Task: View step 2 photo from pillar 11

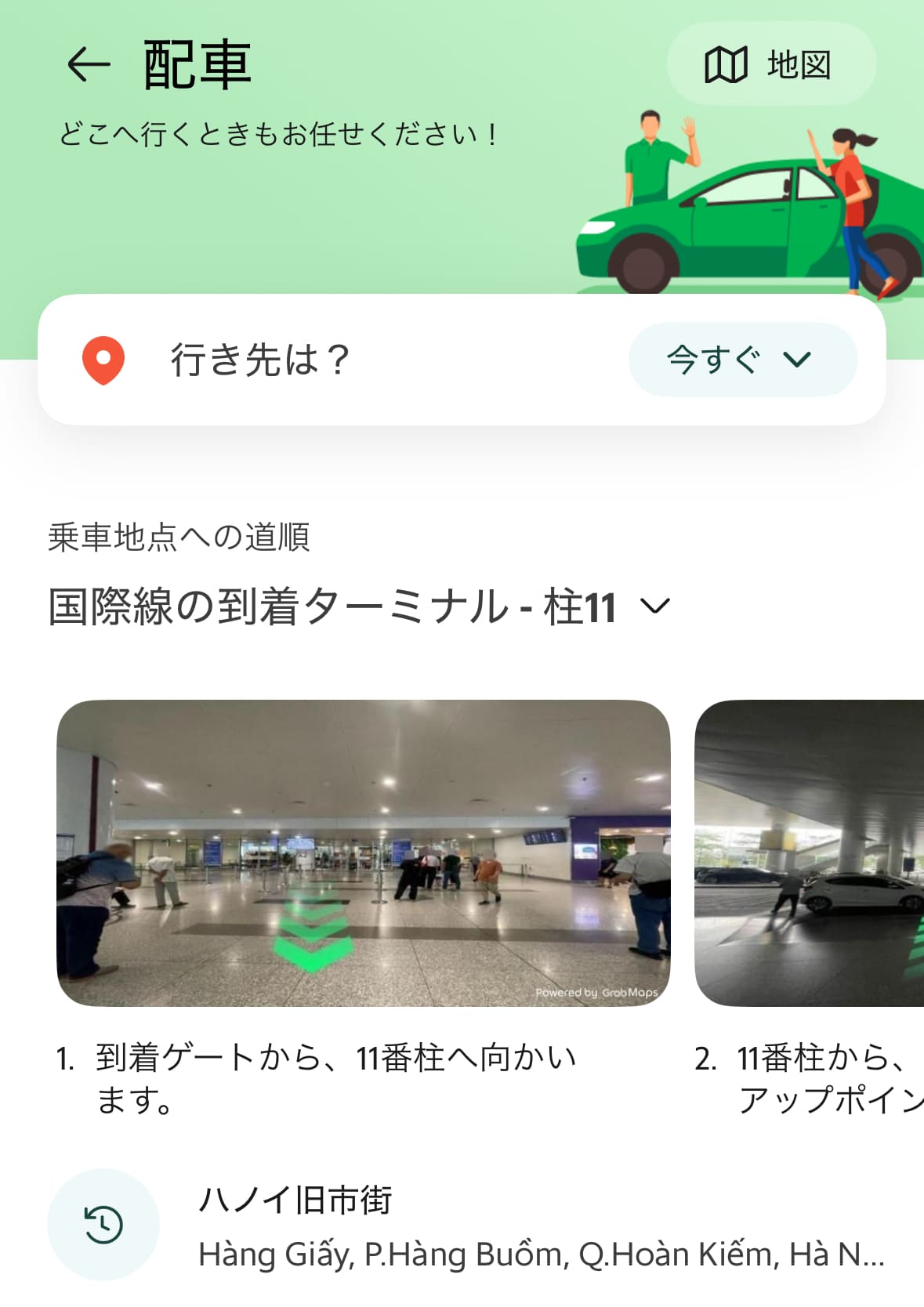Action: coord(810,853)
